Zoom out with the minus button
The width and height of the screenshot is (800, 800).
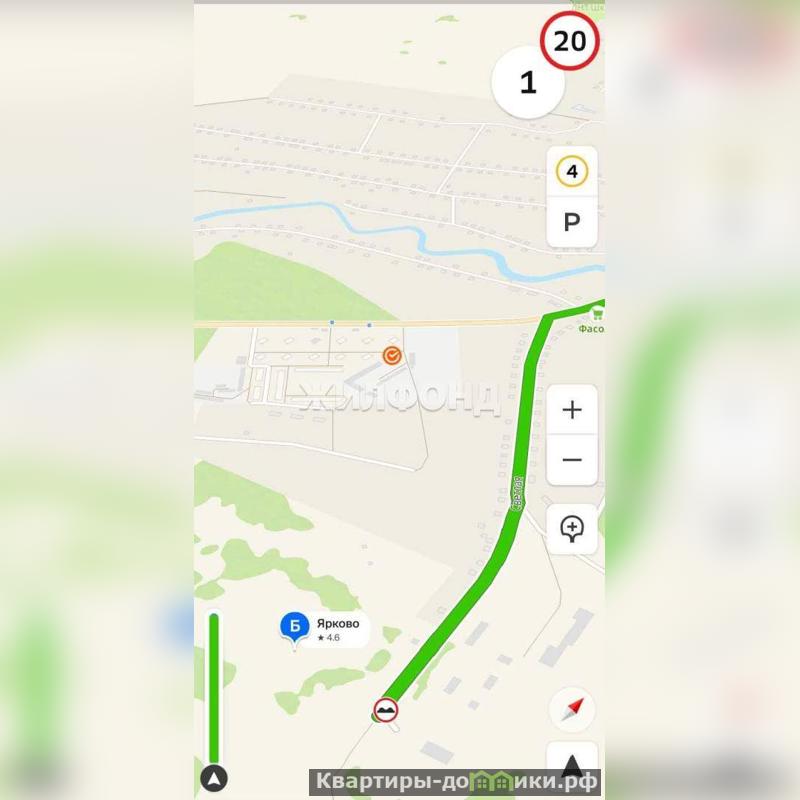coord(572,460)
